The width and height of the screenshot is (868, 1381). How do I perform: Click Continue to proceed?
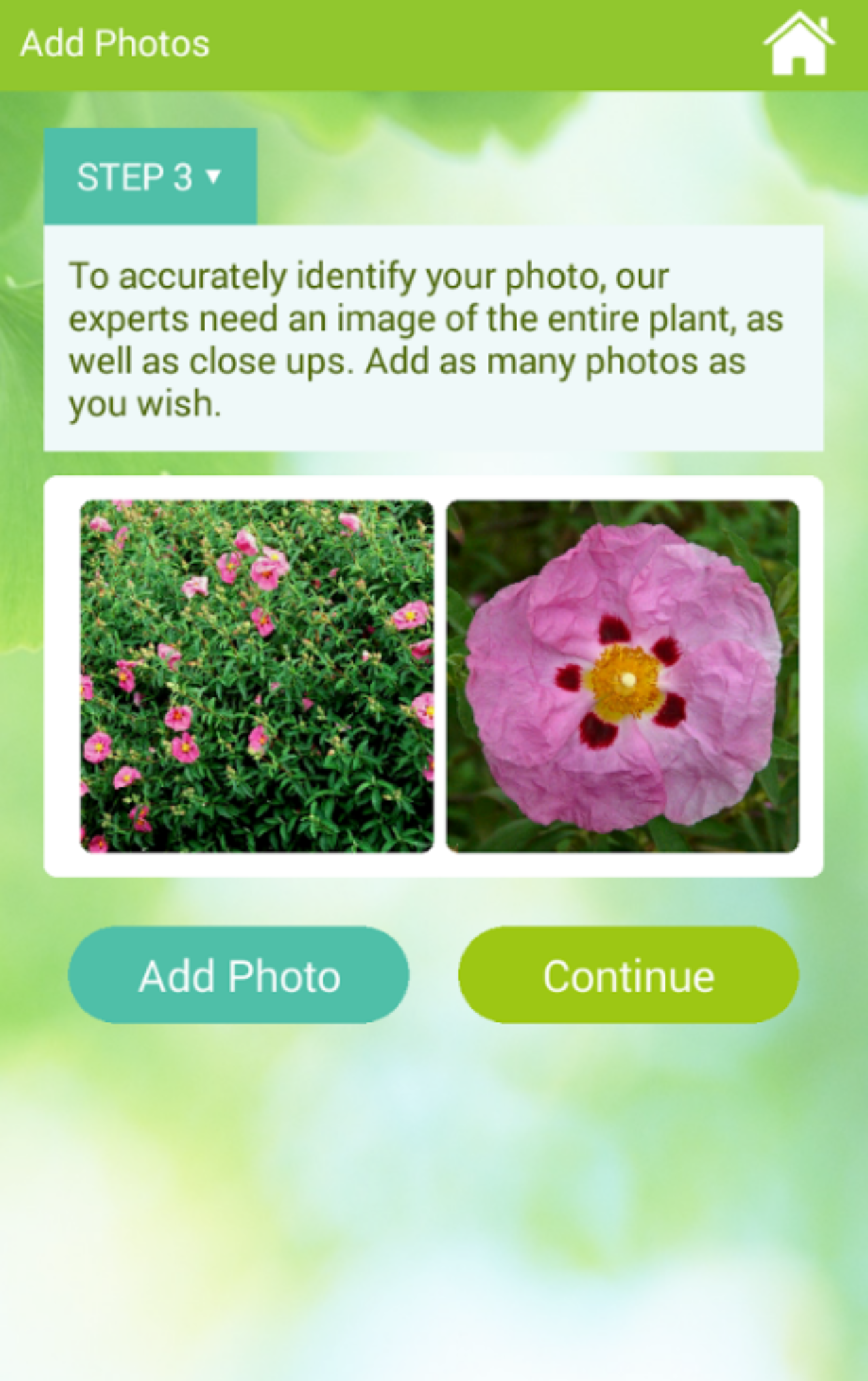[x=628, y=977]
